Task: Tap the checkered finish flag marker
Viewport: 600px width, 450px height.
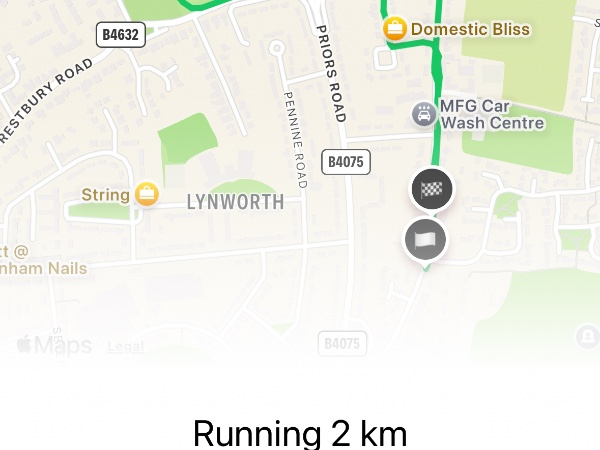Action: tap(432, 189)
